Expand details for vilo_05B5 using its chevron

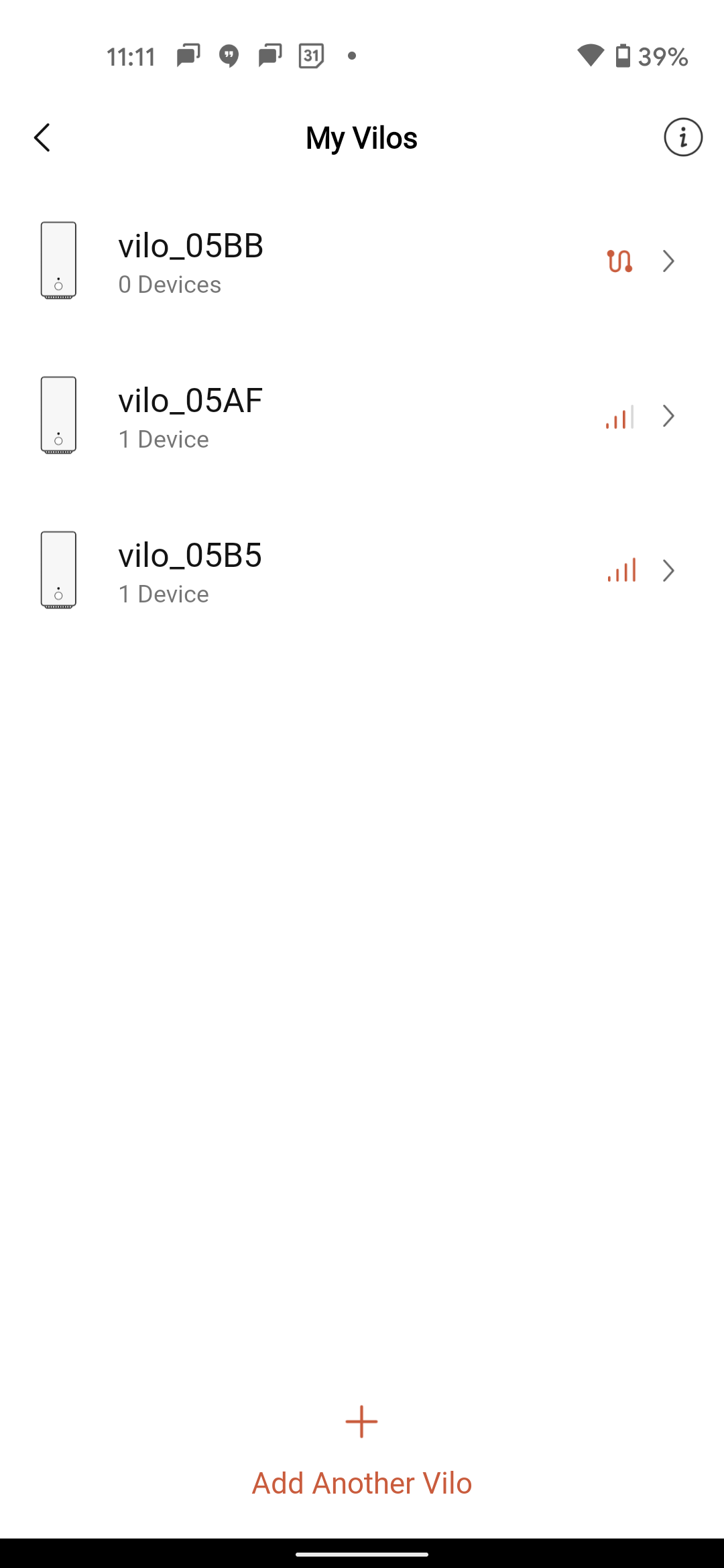pyautogui.click(x=668, y=571)
